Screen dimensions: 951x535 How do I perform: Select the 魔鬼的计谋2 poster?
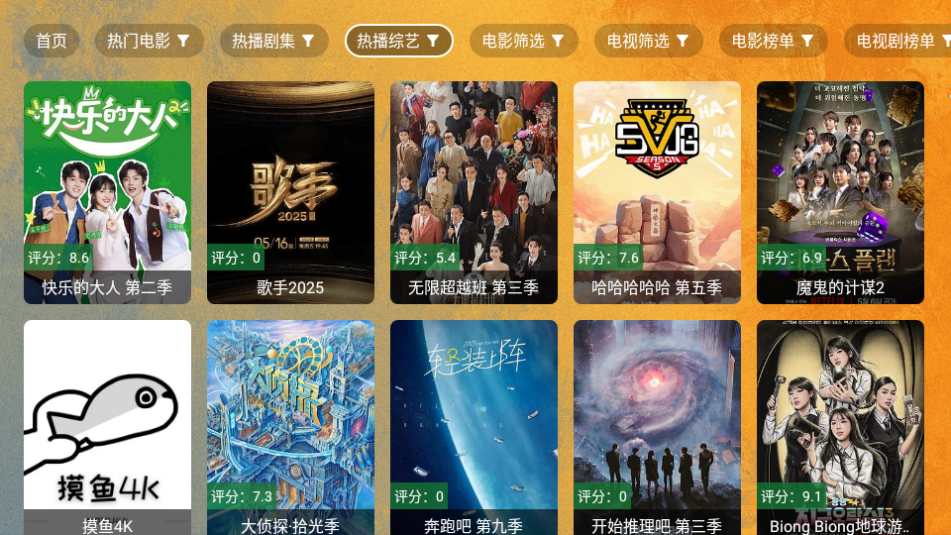(x=840, y=192)
